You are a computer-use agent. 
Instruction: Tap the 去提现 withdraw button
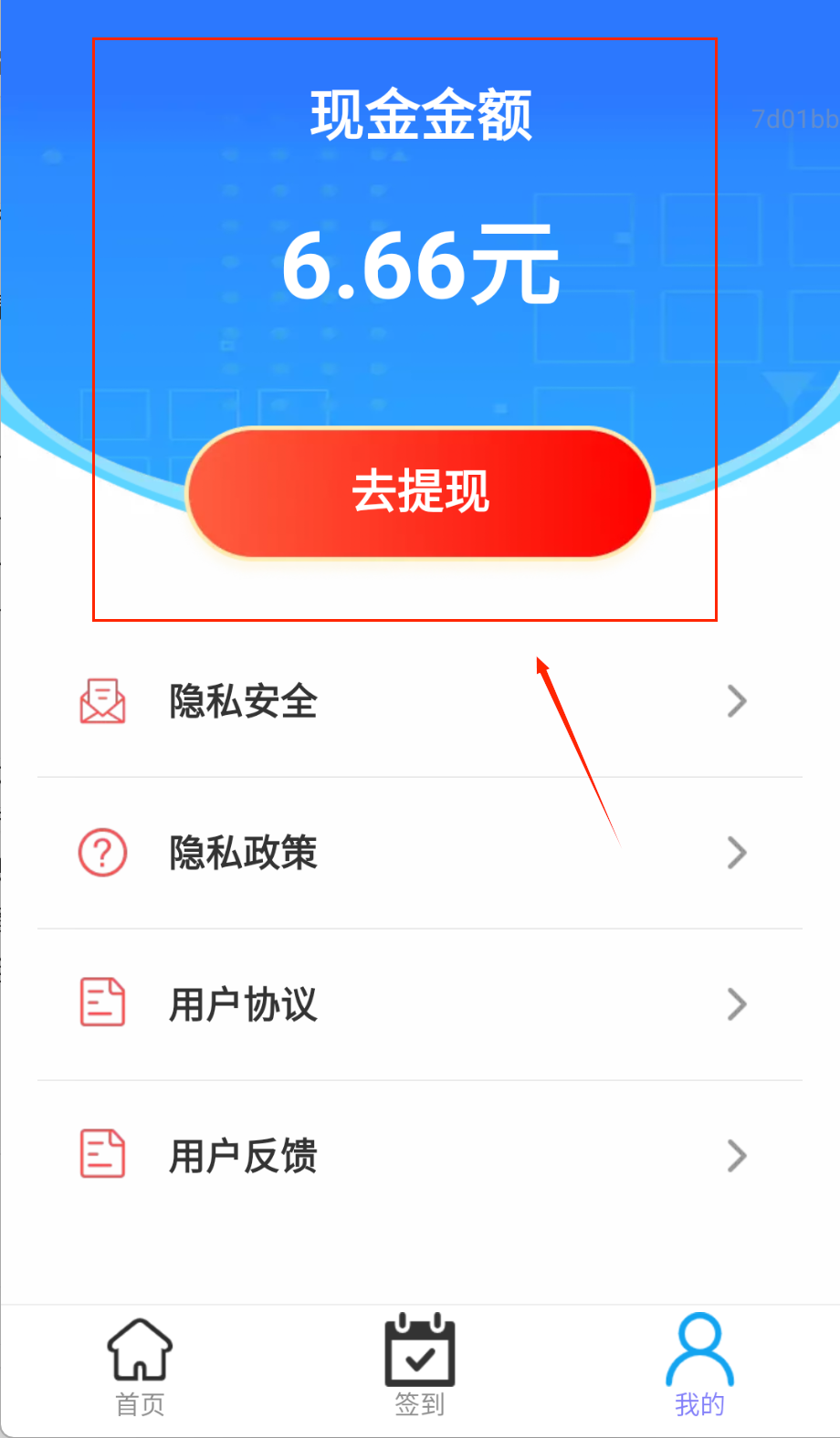(x=420, y=492)
